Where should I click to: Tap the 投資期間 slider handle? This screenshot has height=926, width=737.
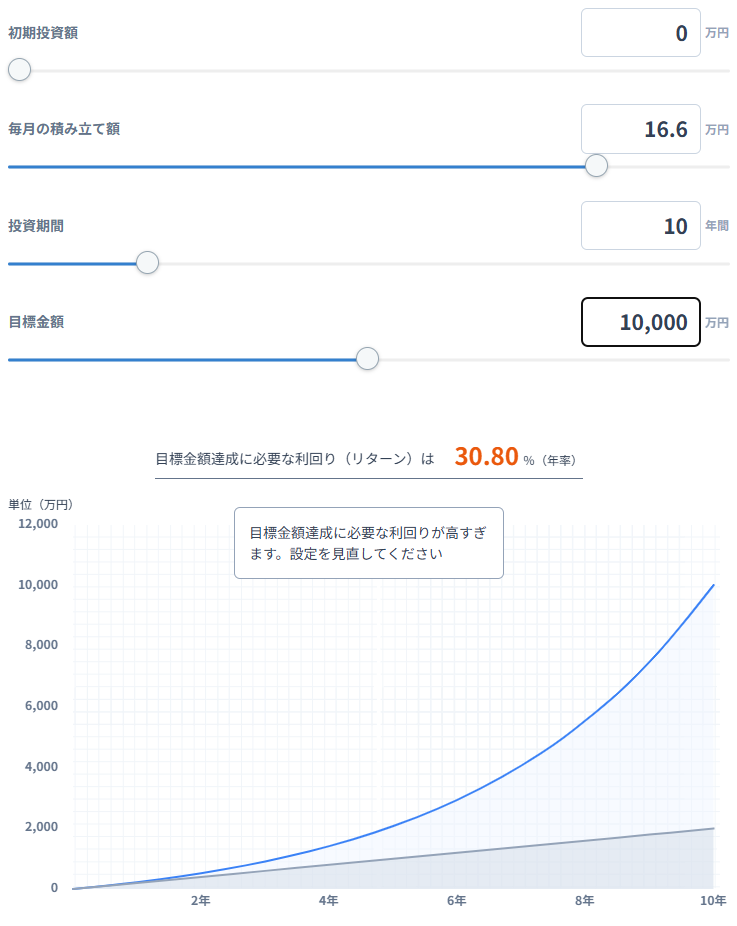tap(147, 263)
